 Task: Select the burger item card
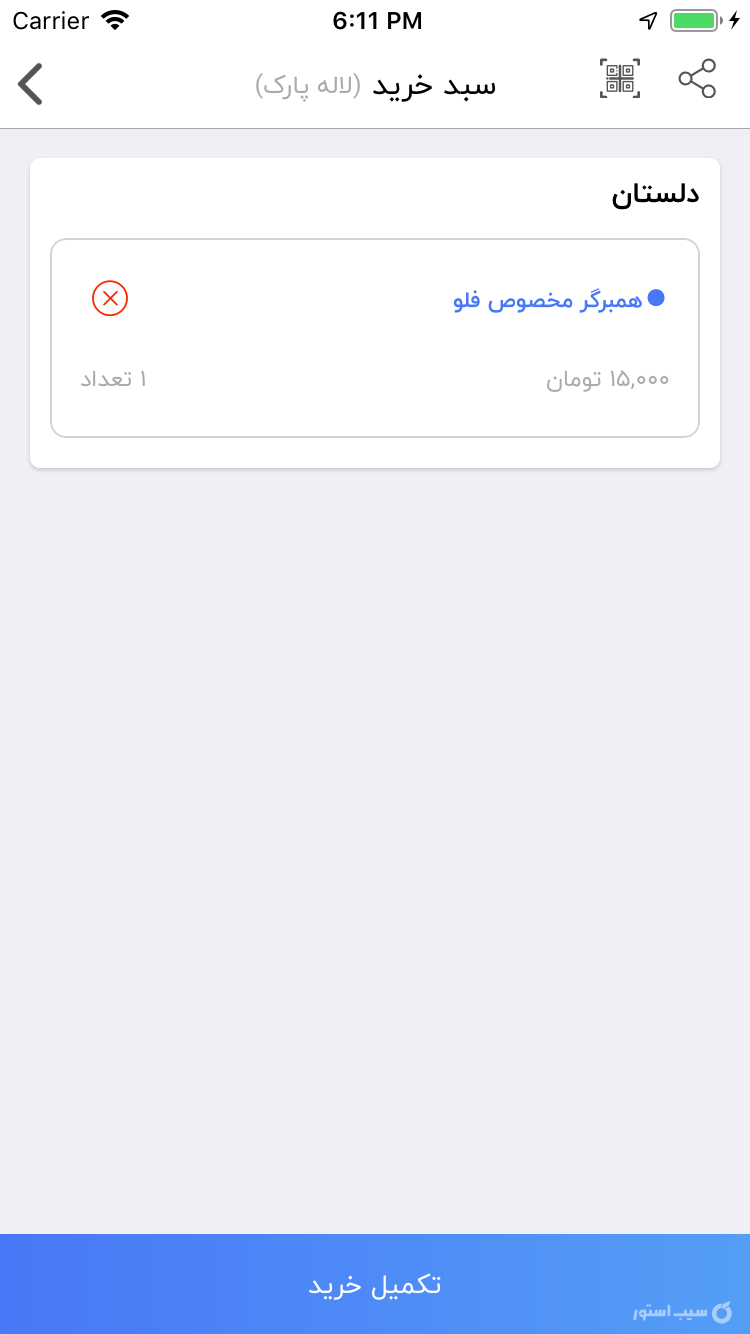[375, 337]
